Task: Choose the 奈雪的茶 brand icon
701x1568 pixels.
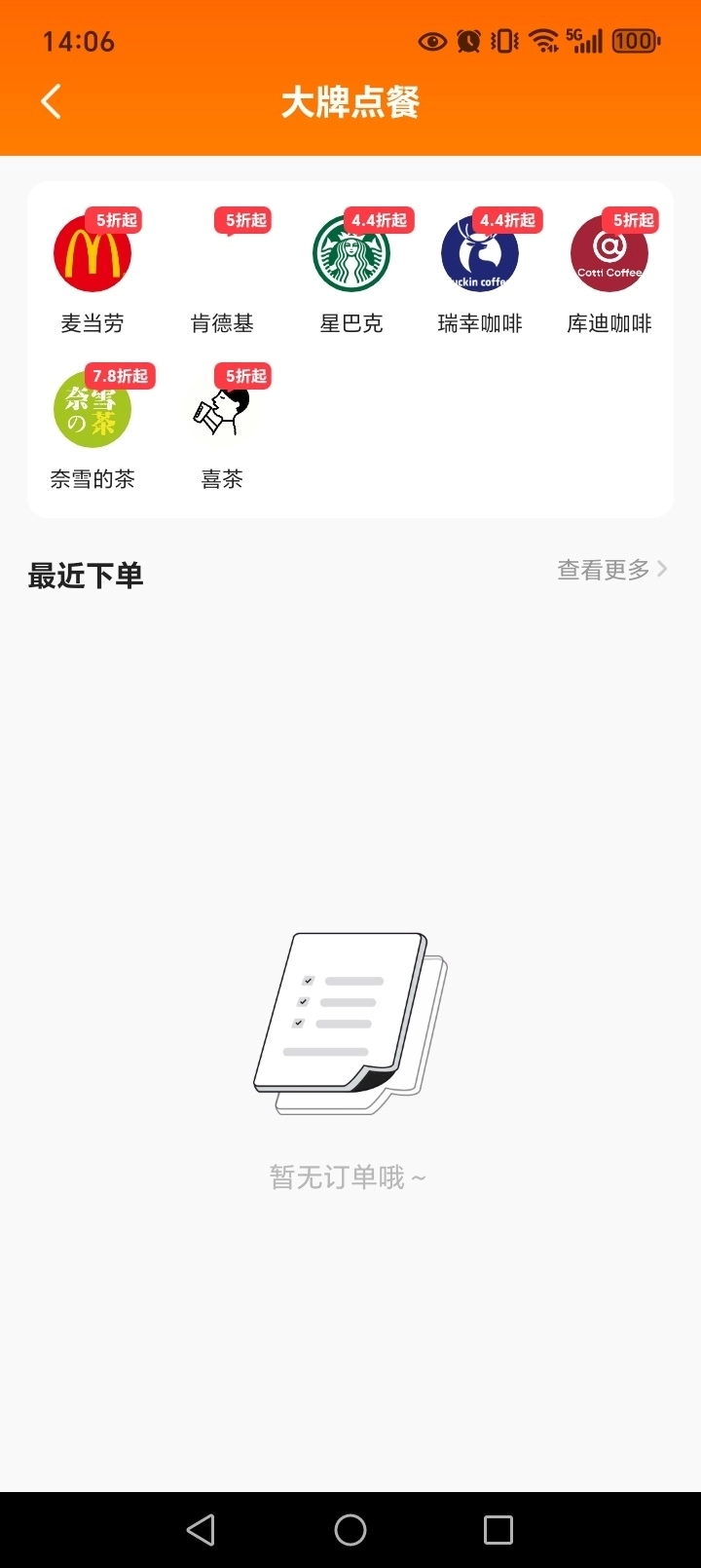Action: tap(92, 409)
